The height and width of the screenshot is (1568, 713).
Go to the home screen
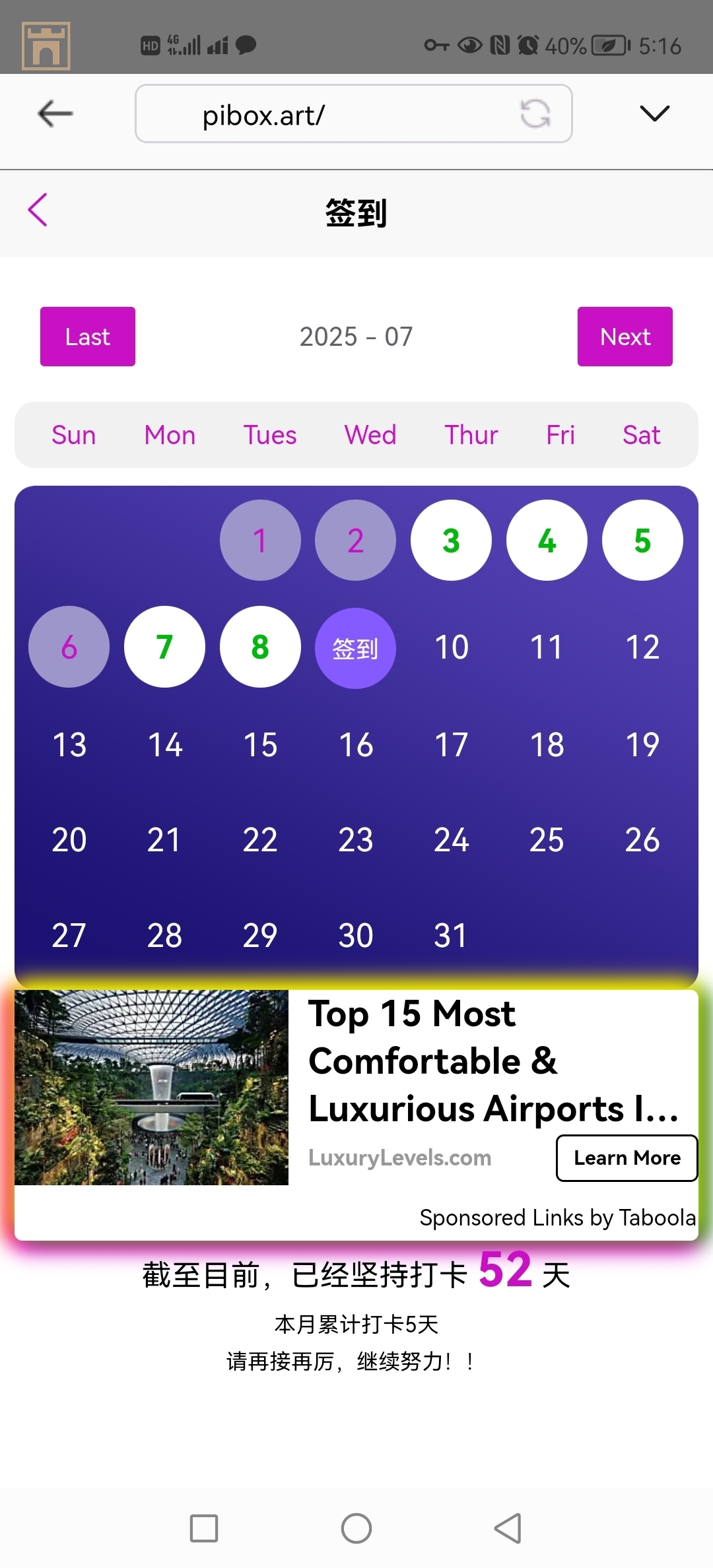(x=356, y=1528)
